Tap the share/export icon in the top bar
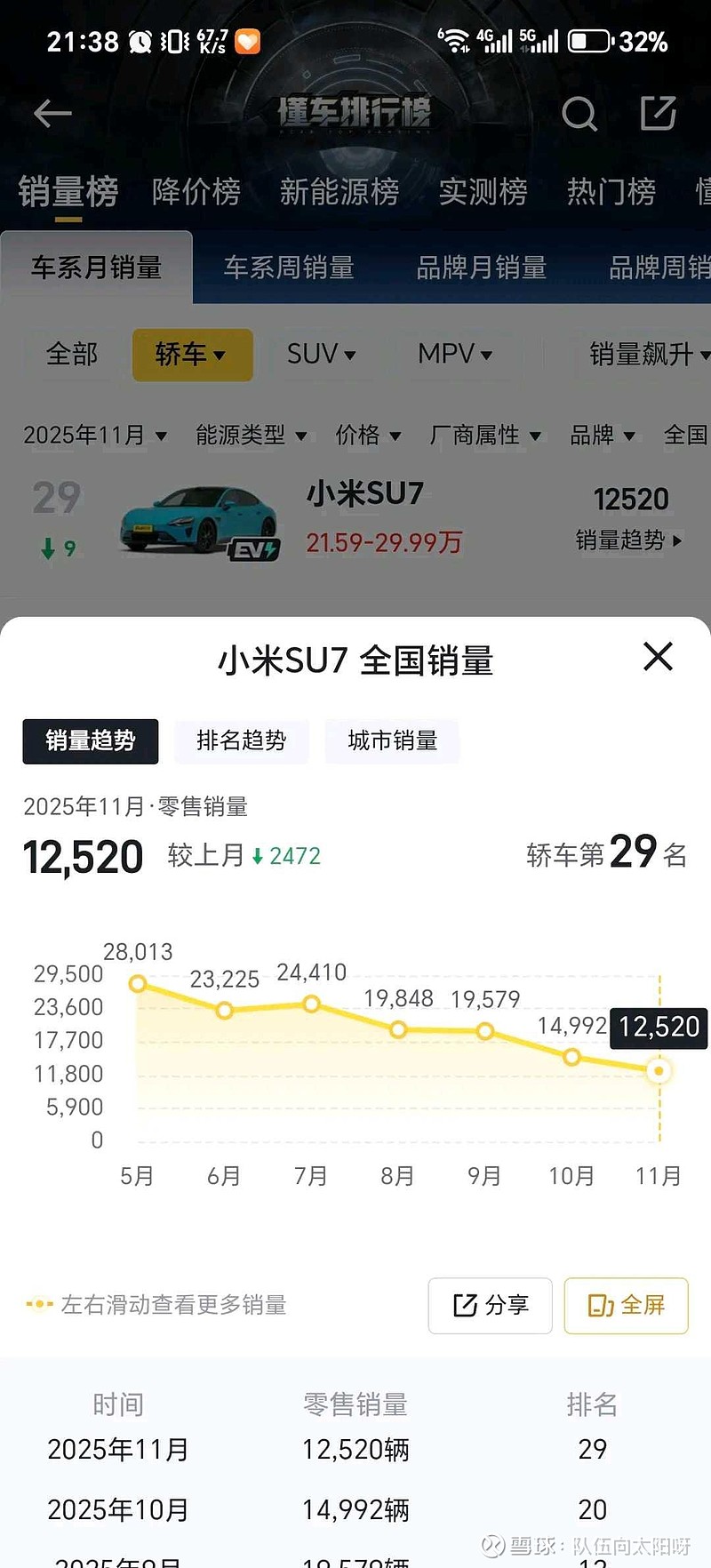Image resolution: width=711 pixels, height=1568 pixels. point(658,114)
